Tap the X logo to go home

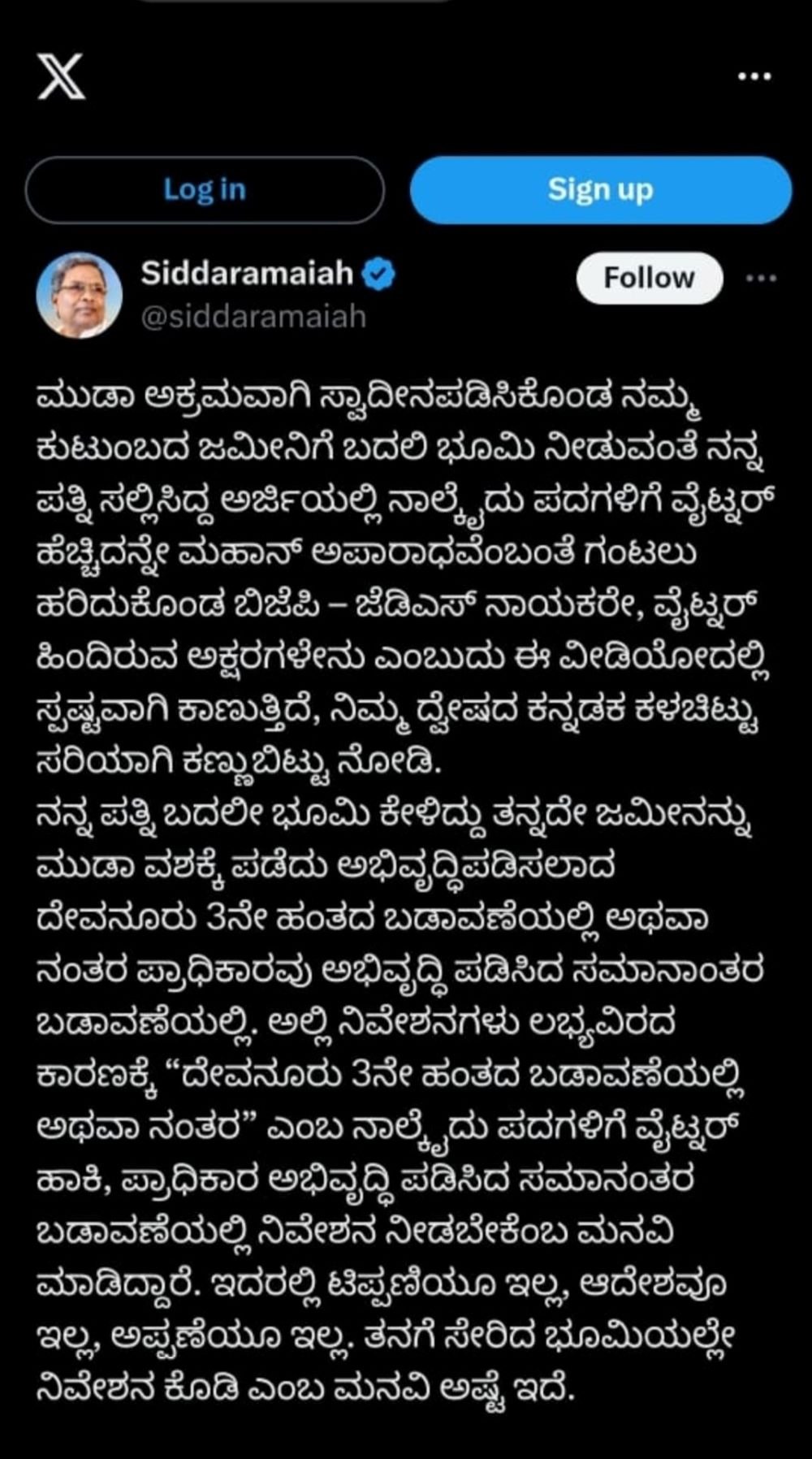[61, 77]
